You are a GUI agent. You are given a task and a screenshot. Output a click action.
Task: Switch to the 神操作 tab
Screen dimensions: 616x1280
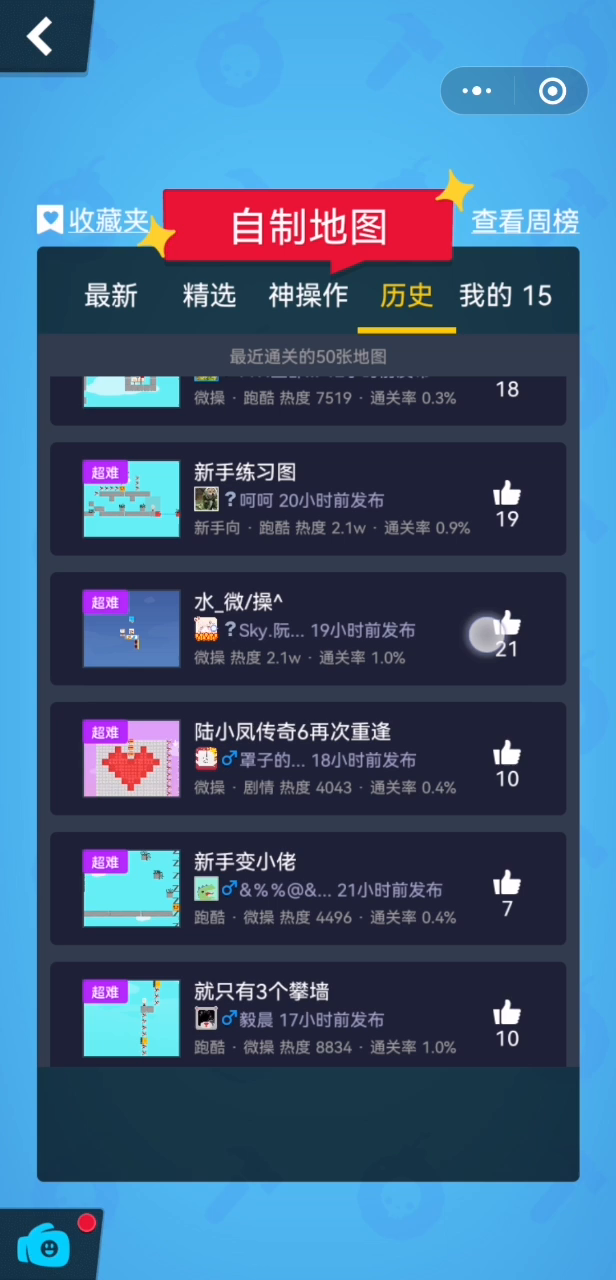pyautogui.click(x=308, y=295)
